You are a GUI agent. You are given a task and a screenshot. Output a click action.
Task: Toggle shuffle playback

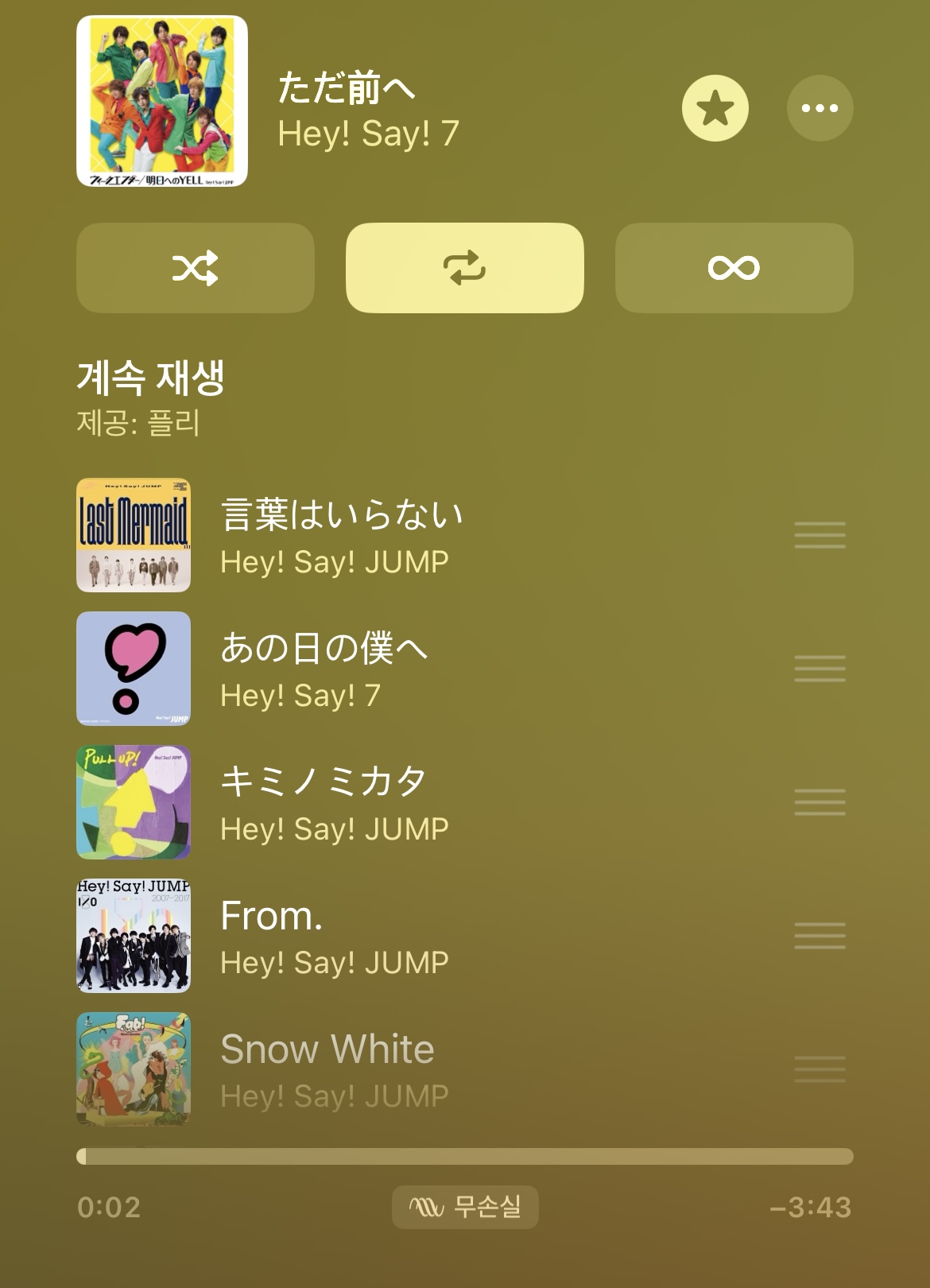coord(196,268)
